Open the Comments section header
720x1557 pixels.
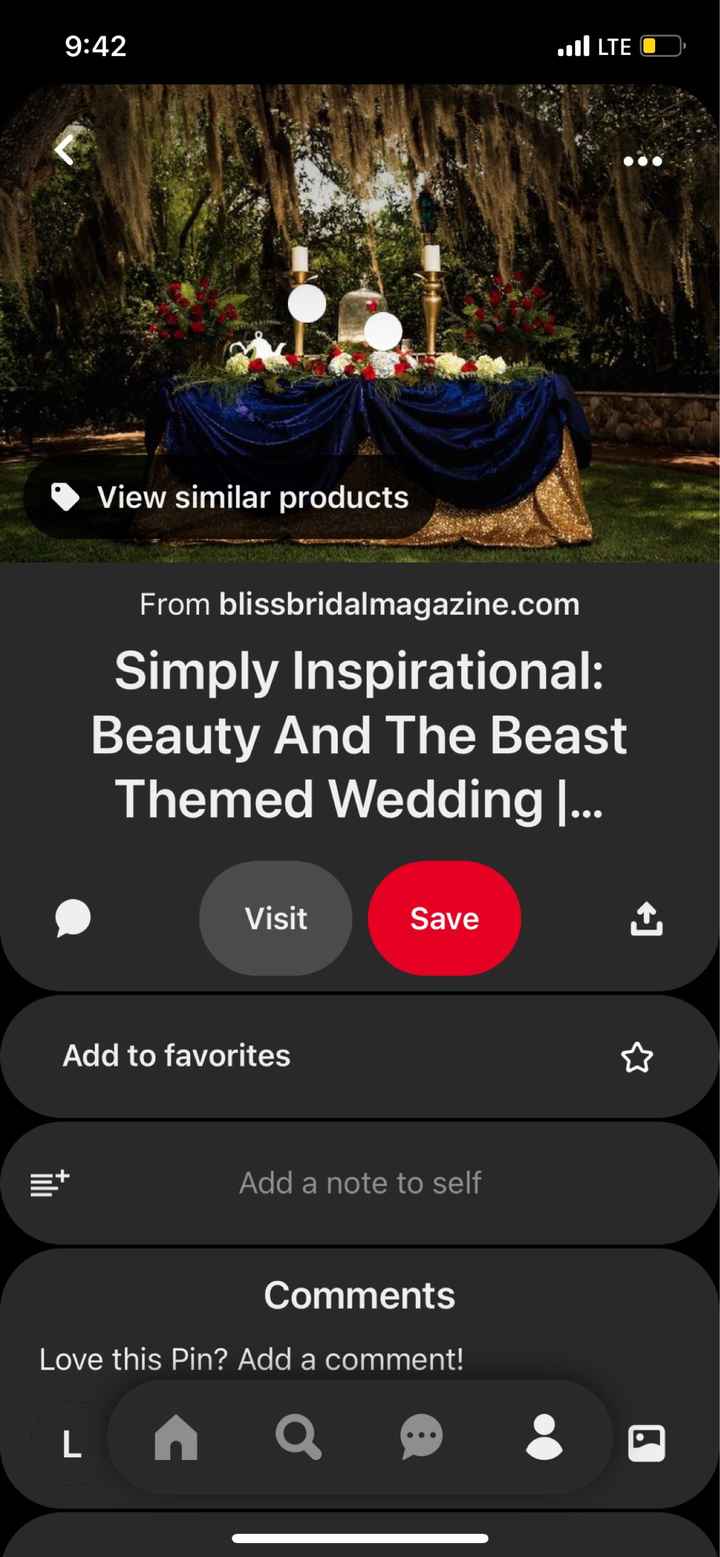[x=360, y=1295]
